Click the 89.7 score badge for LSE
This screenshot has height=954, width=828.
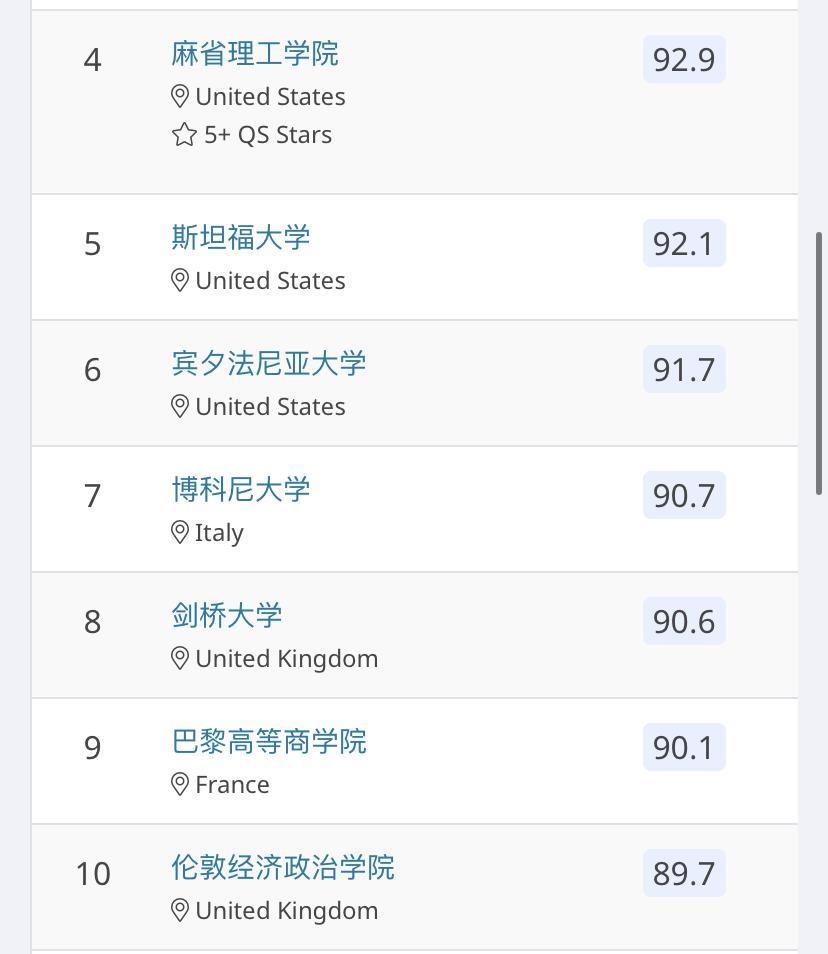[x=684, y=873]
